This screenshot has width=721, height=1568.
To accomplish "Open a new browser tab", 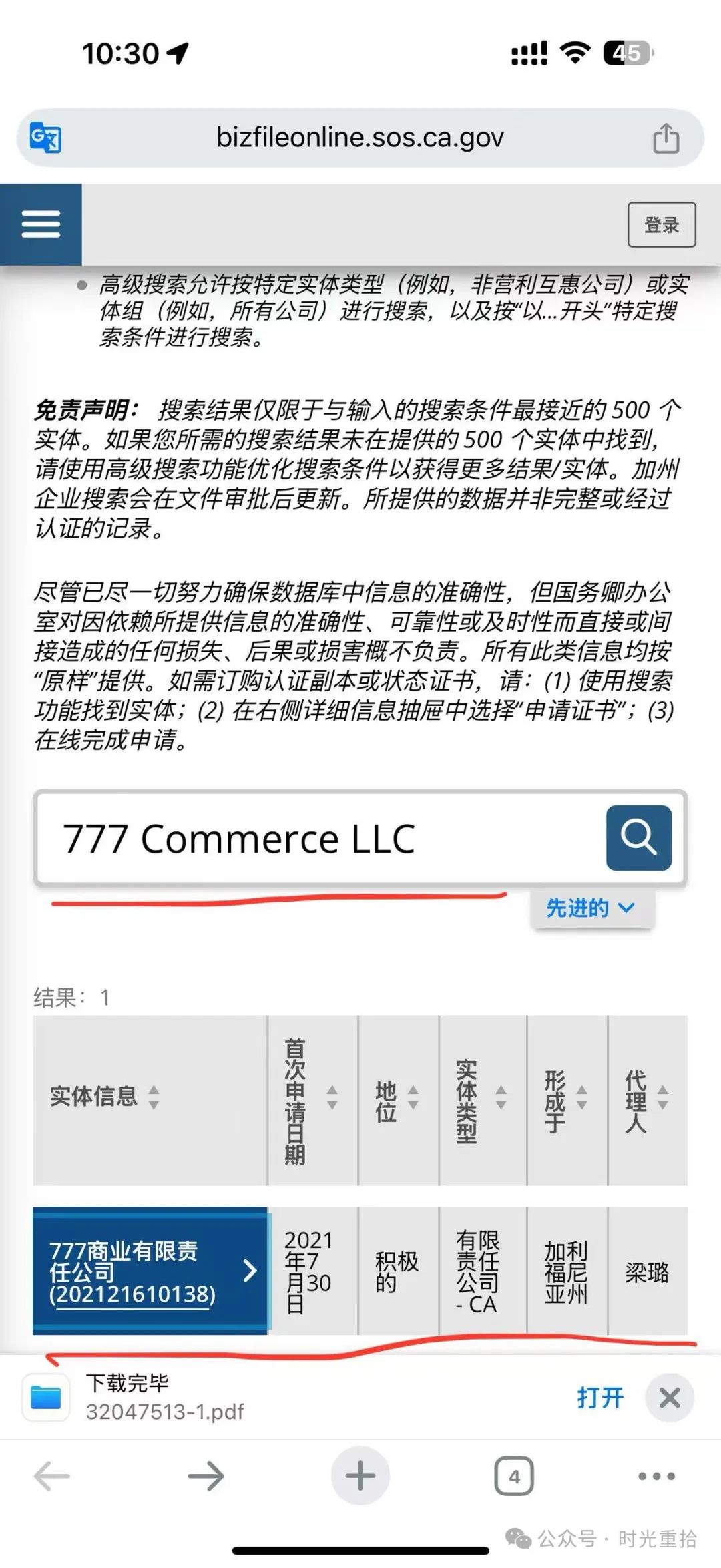I will tap(360, 1476).
